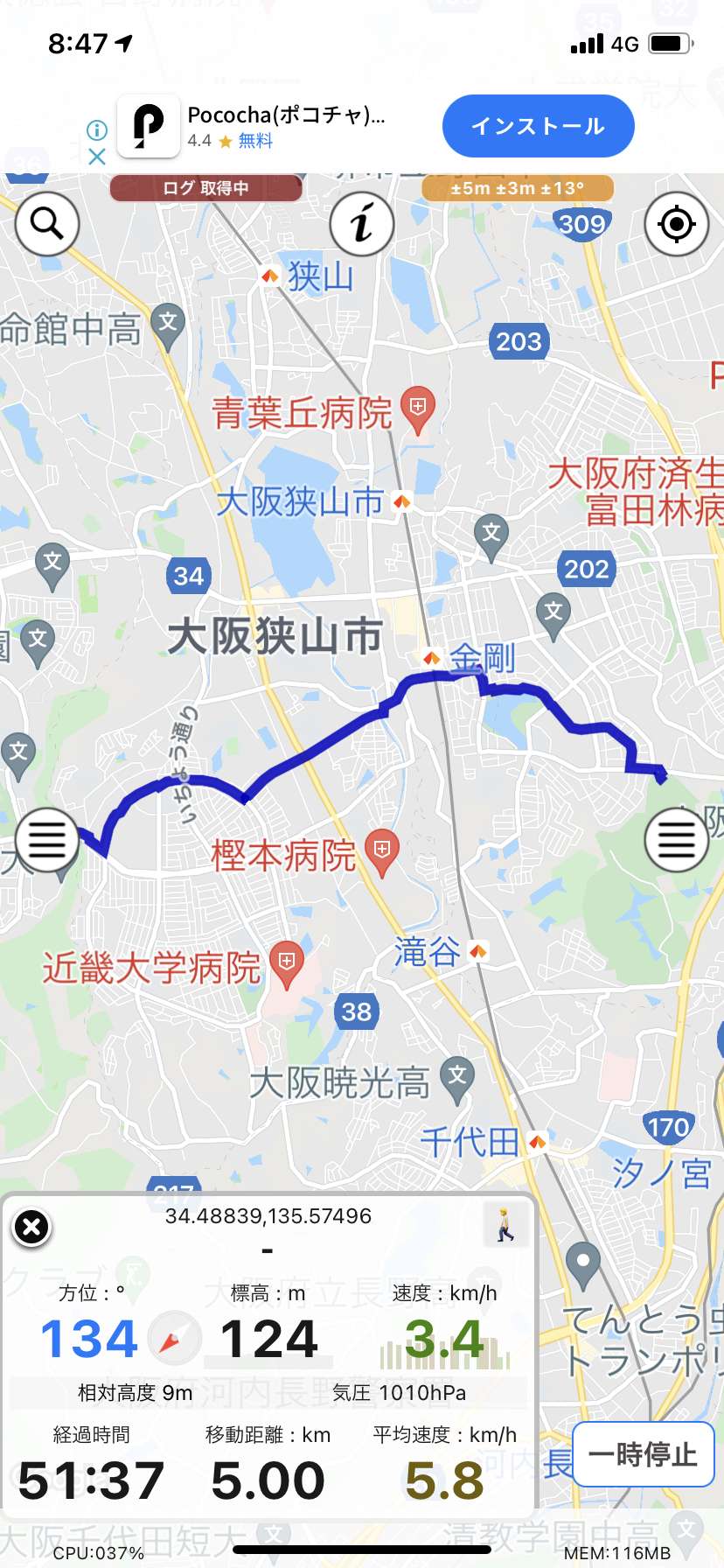Open the right hamburger menu
Viewport: 724px width, 1568px height.
[676, 840]
